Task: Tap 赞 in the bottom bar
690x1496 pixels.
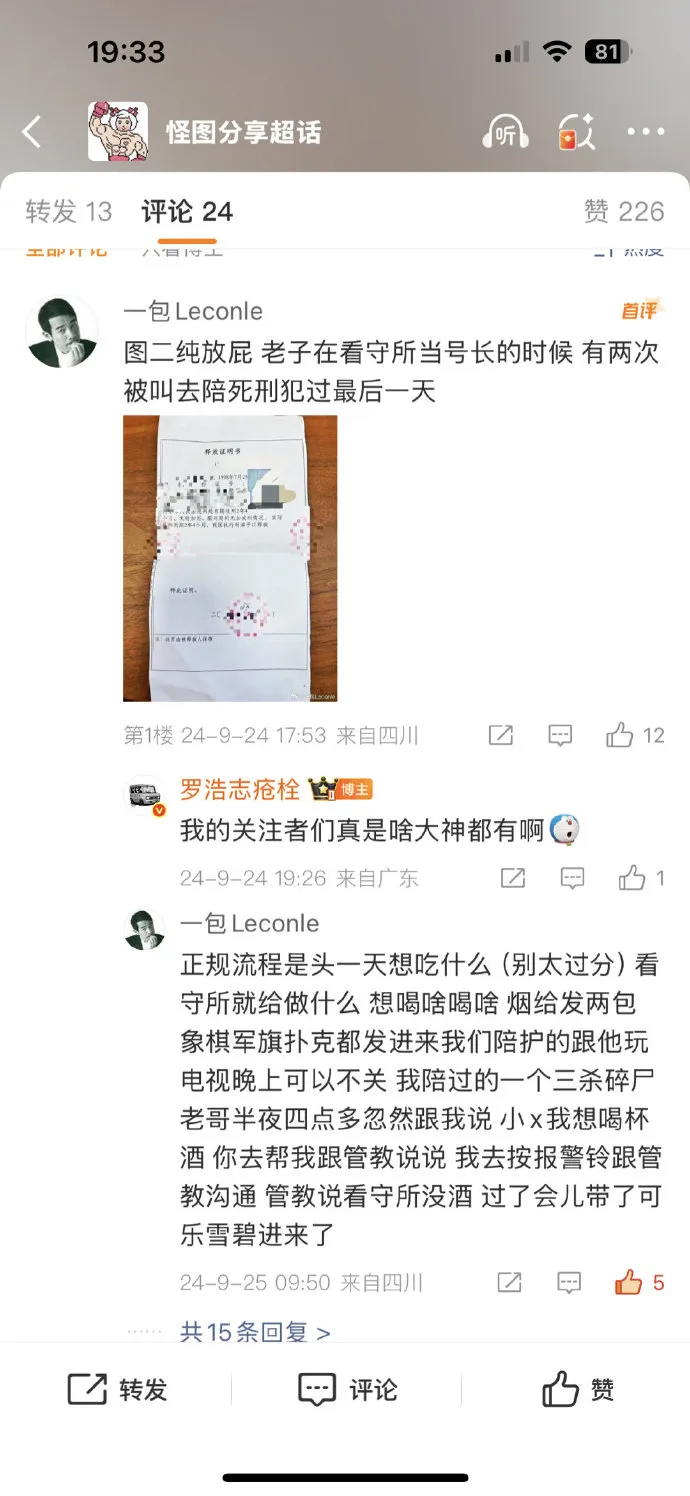Action: coord(577,1389)
